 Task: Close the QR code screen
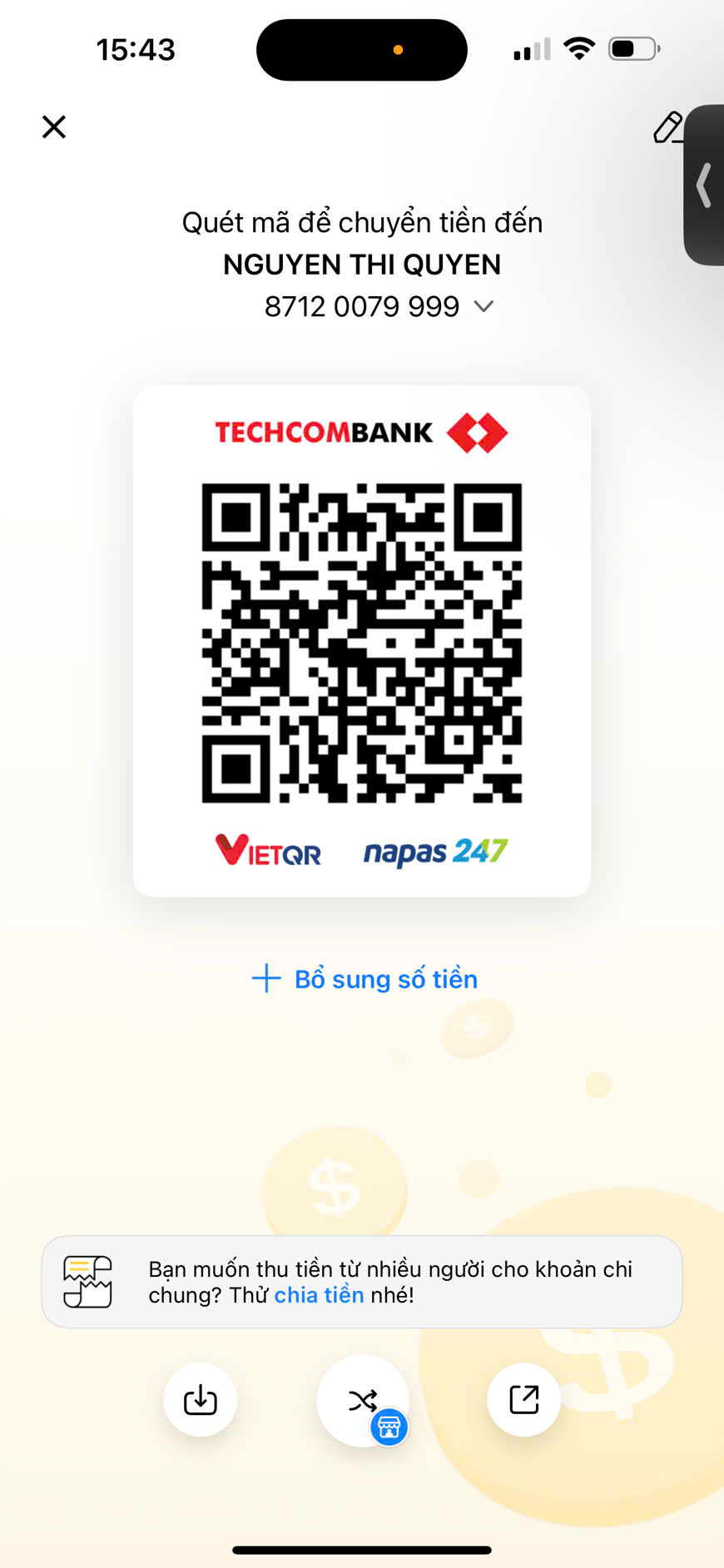point(54,127)
